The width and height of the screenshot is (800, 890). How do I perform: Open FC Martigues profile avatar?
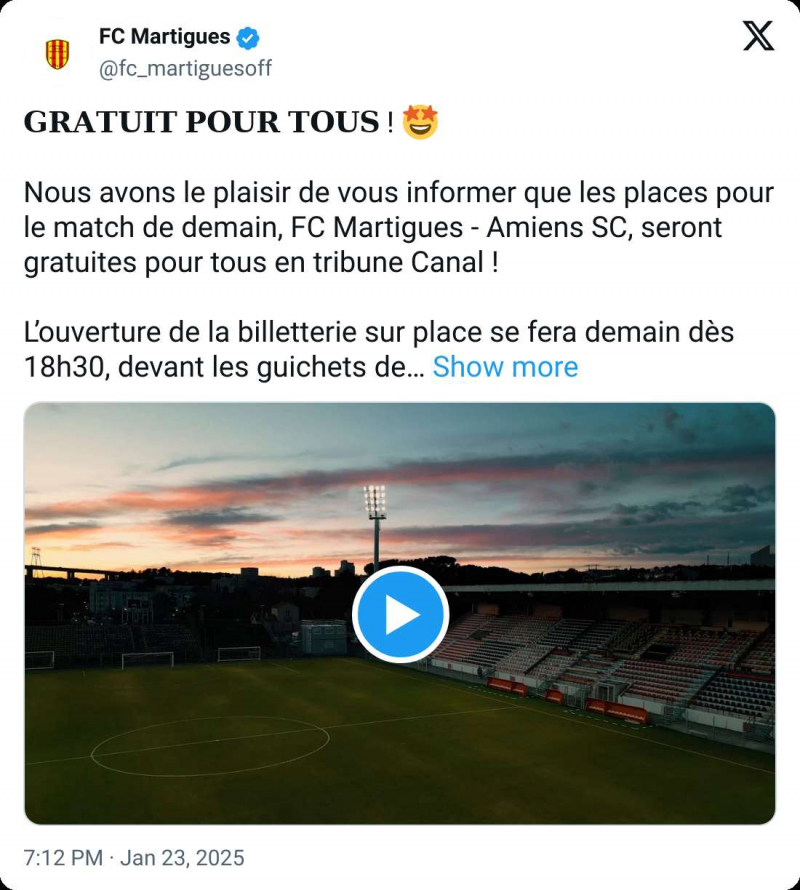click(x=58, y=53)
